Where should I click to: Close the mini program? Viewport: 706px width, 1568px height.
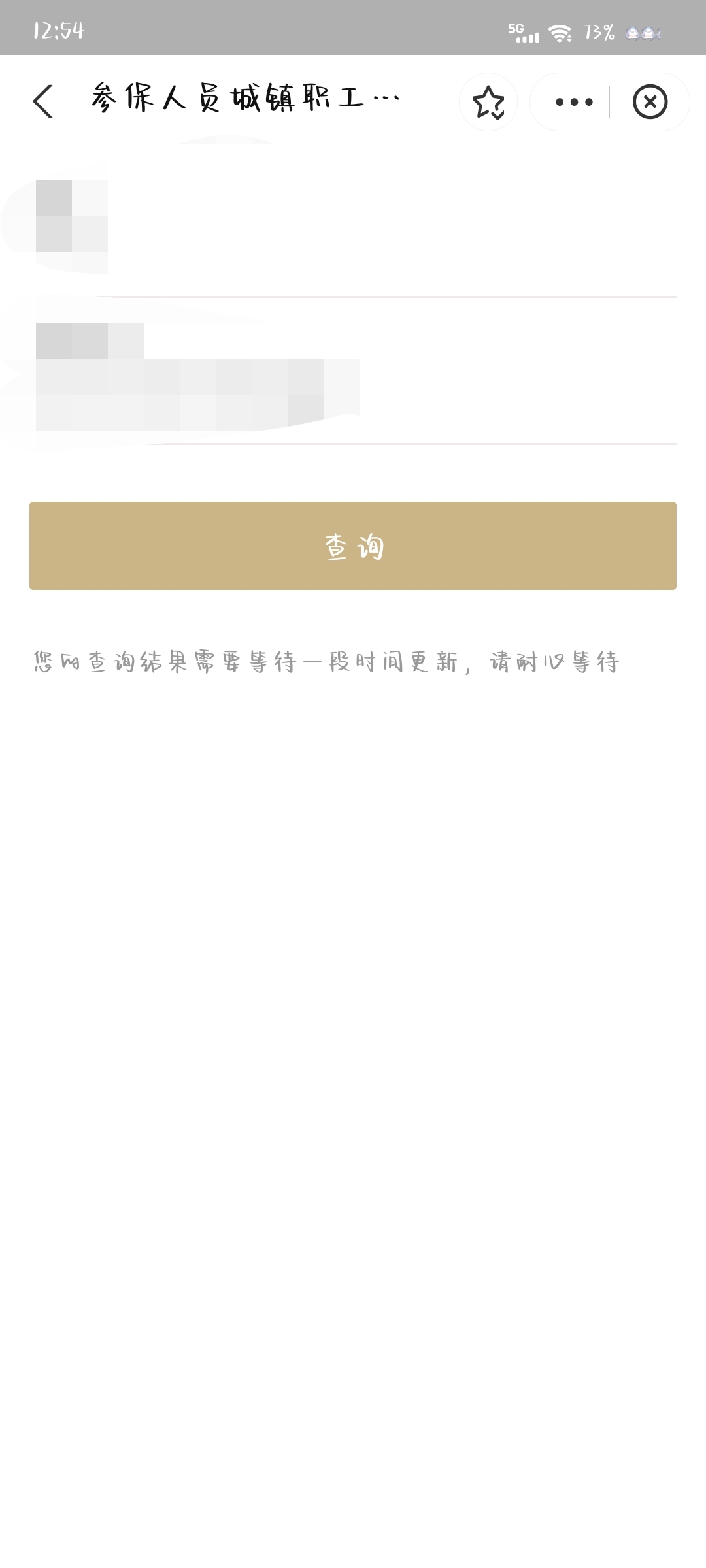tap(650, 102)
